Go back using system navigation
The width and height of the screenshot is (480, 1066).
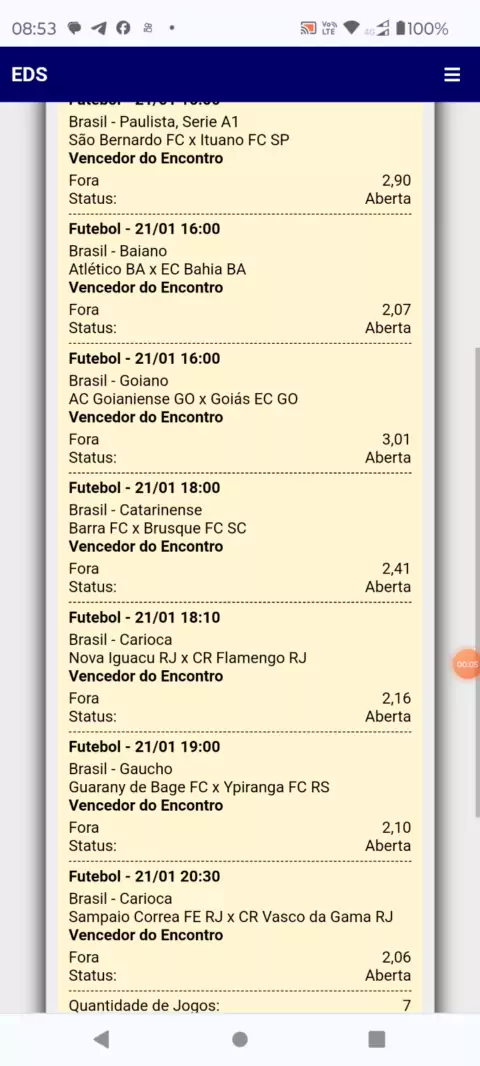click(101, 1039)
